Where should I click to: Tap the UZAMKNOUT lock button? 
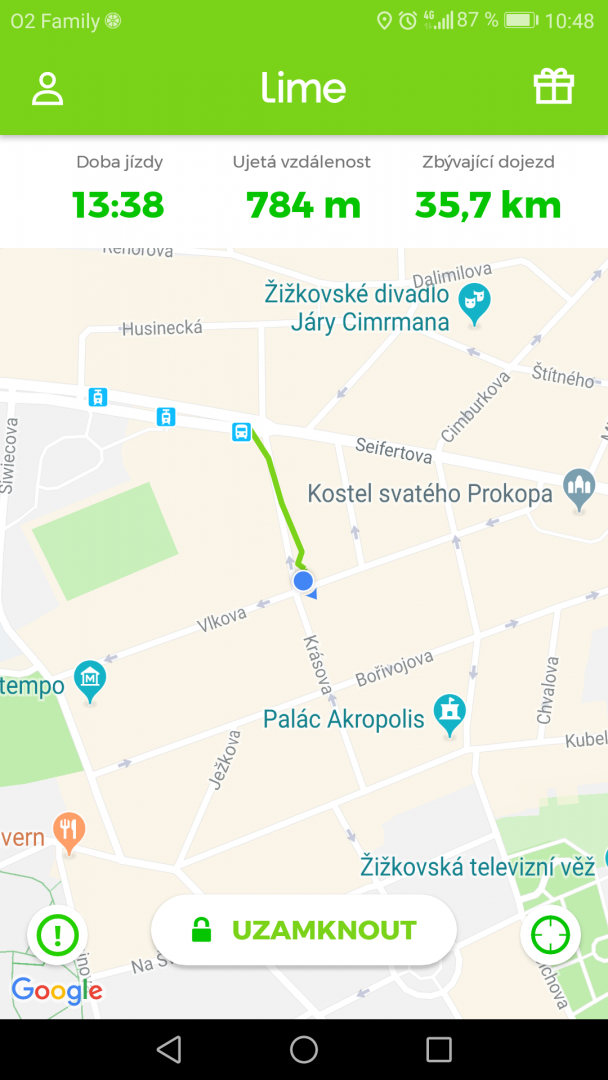304,930
